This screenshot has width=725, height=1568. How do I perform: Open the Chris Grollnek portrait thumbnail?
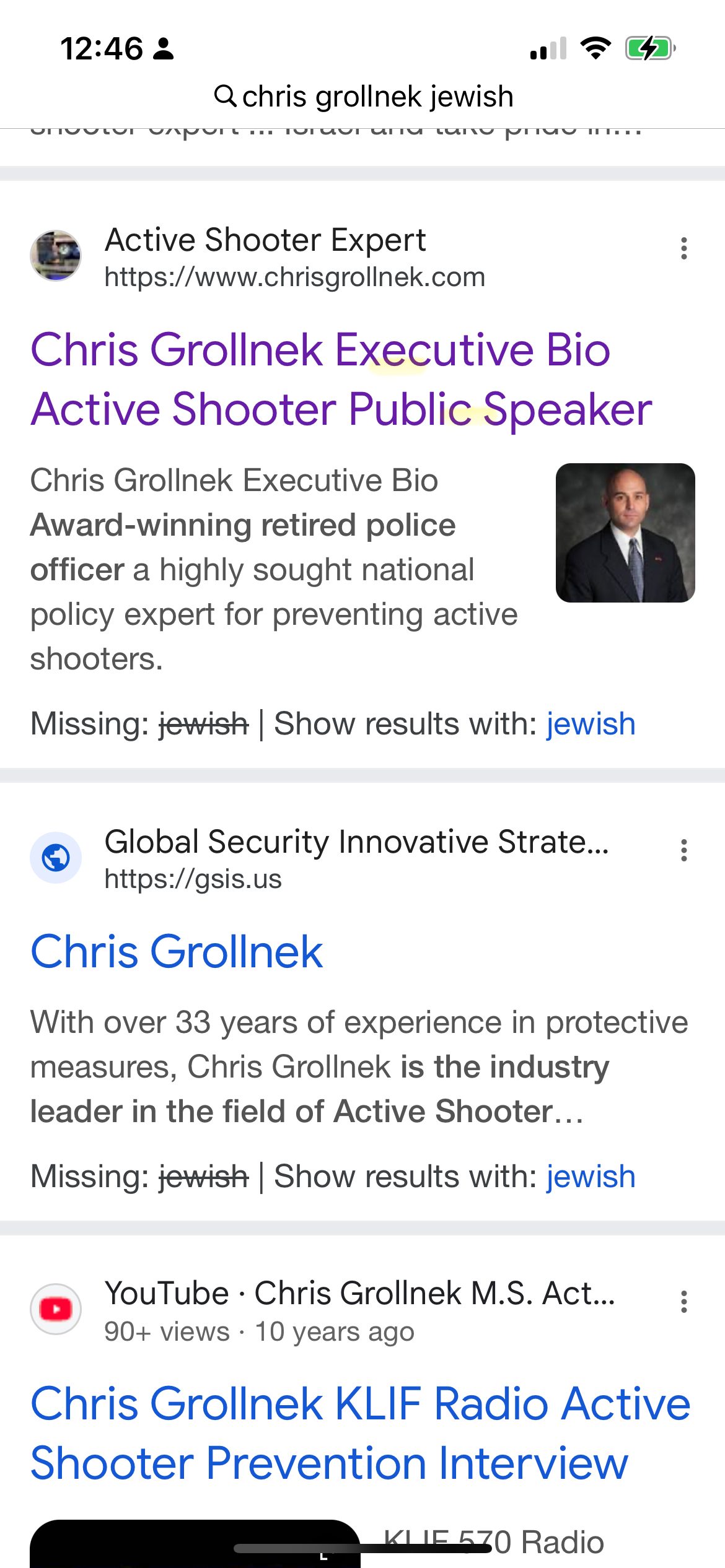coord(625,533)
